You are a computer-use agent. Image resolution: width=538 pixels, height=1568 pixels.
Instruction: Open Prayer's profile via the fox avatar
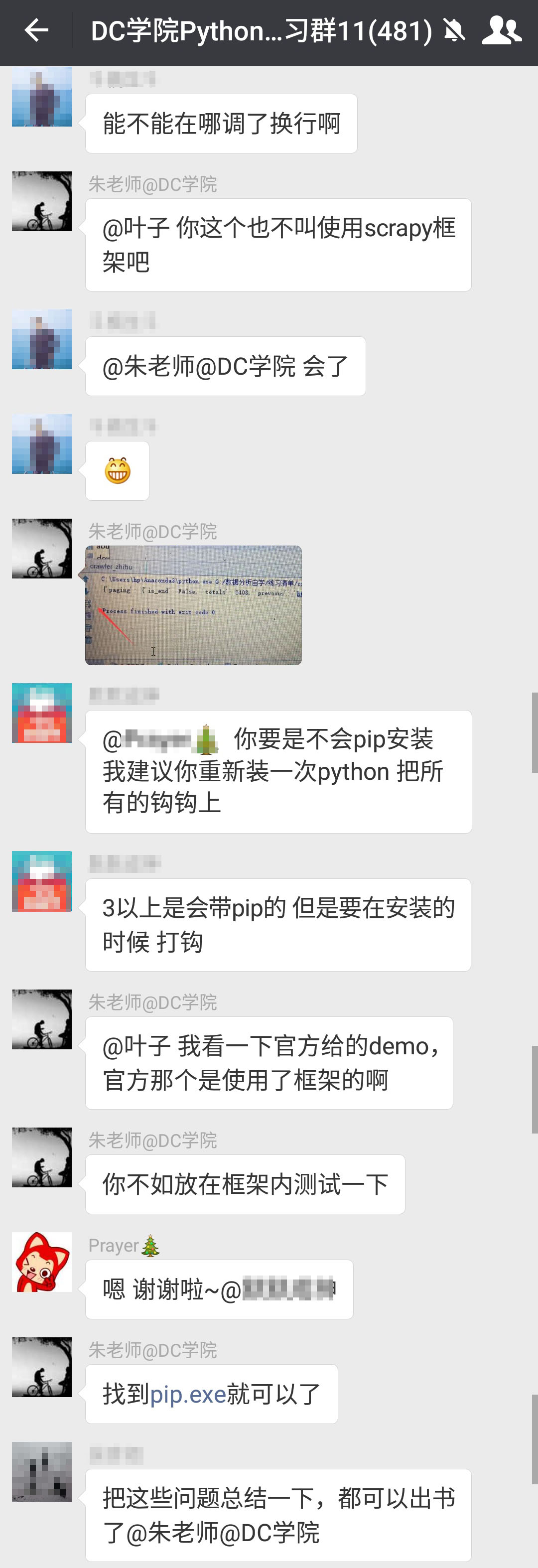tap(42, 1262)
